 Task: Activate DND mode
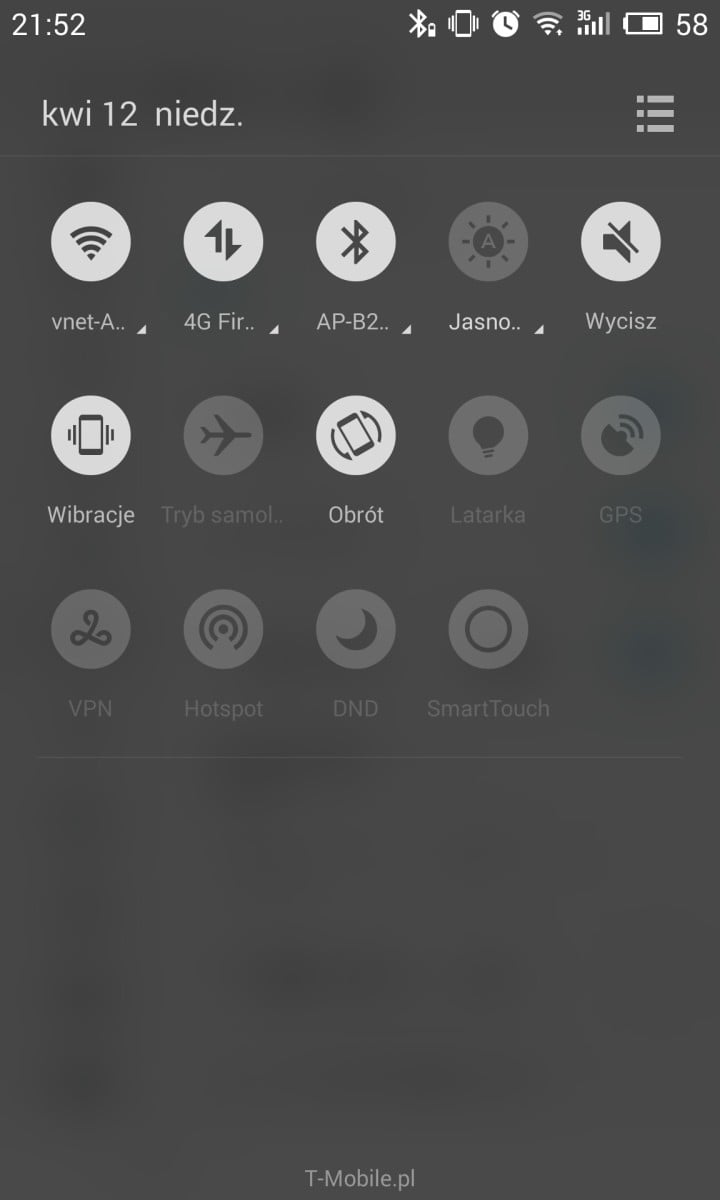tap(356, 629)
